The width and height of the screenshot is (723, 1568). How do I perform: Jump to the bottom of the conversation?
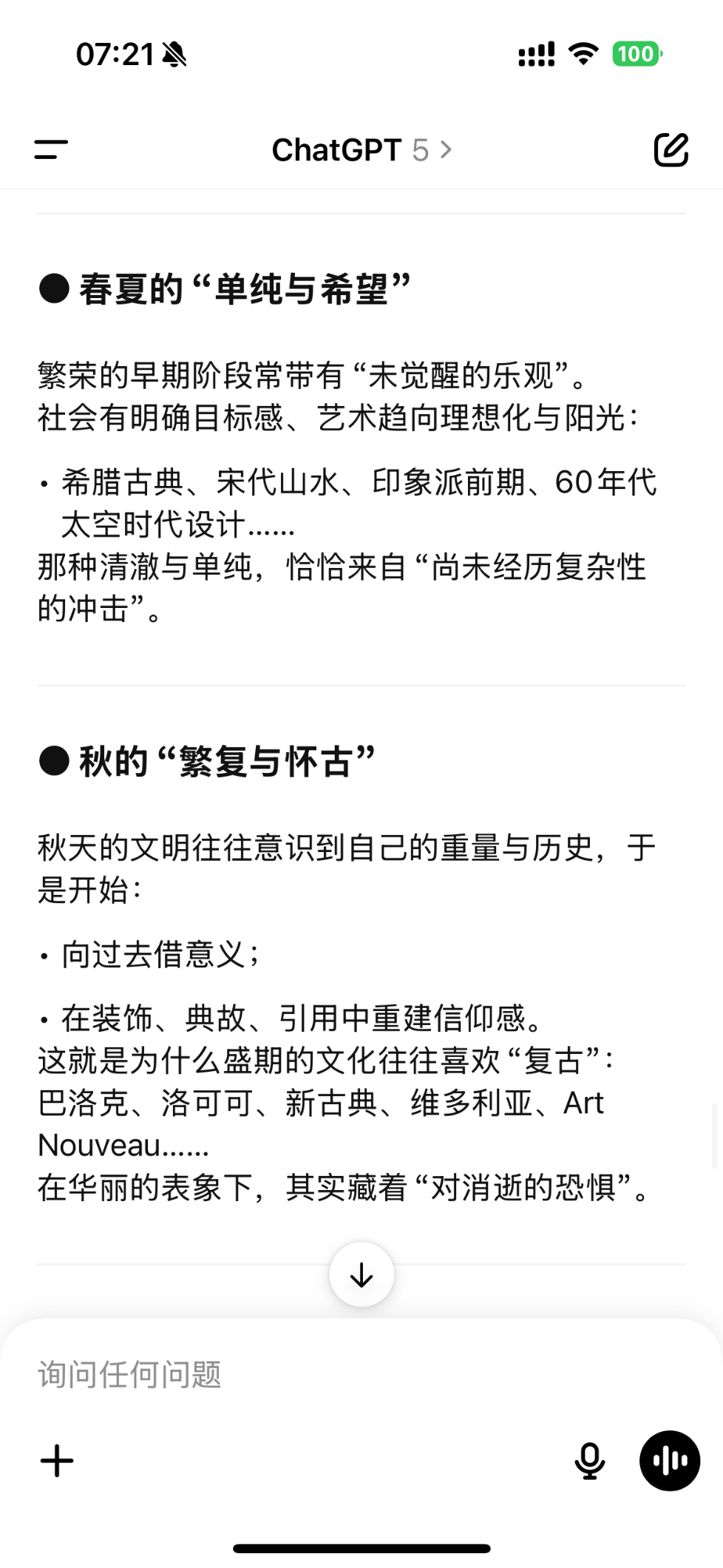[361, 1274]
